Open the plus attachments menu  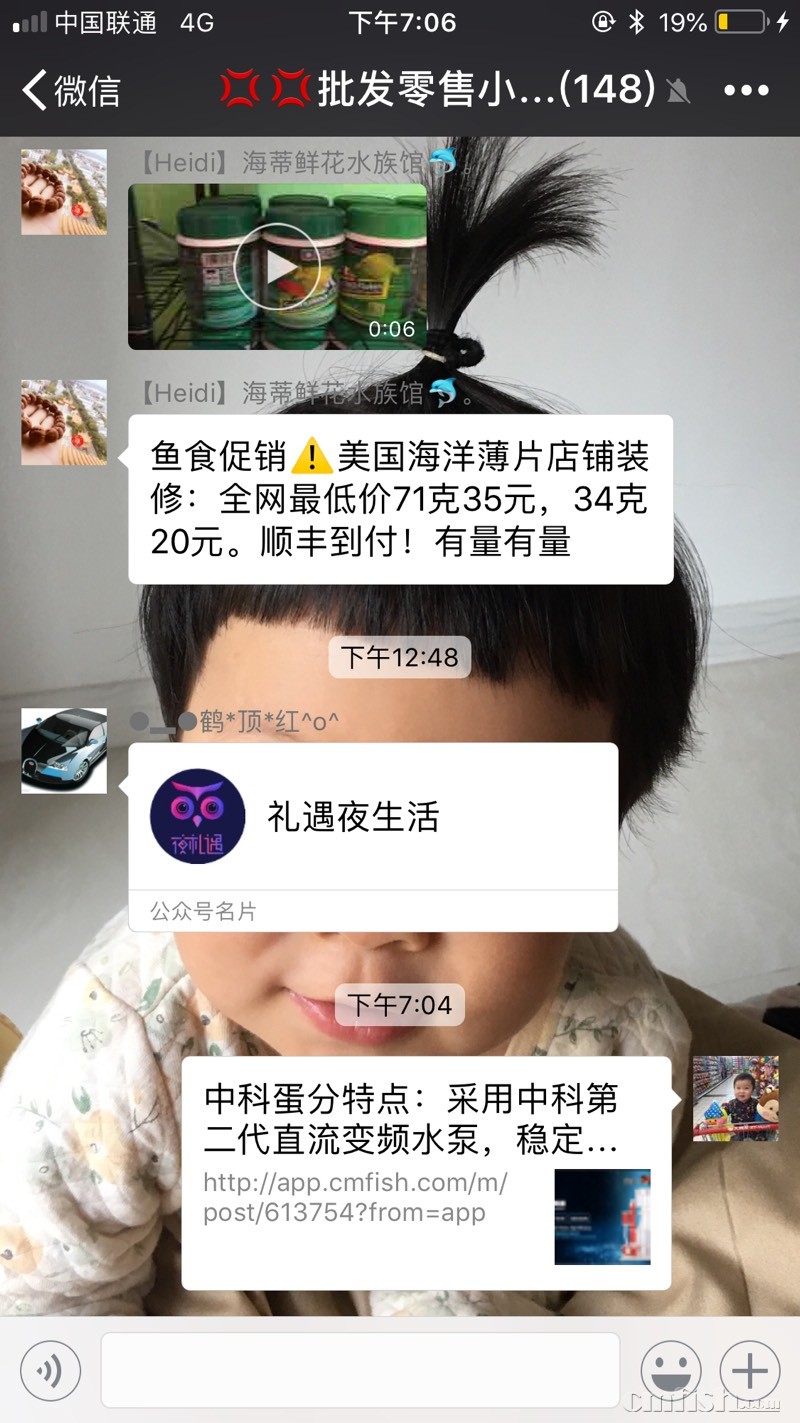(750, 1370)
